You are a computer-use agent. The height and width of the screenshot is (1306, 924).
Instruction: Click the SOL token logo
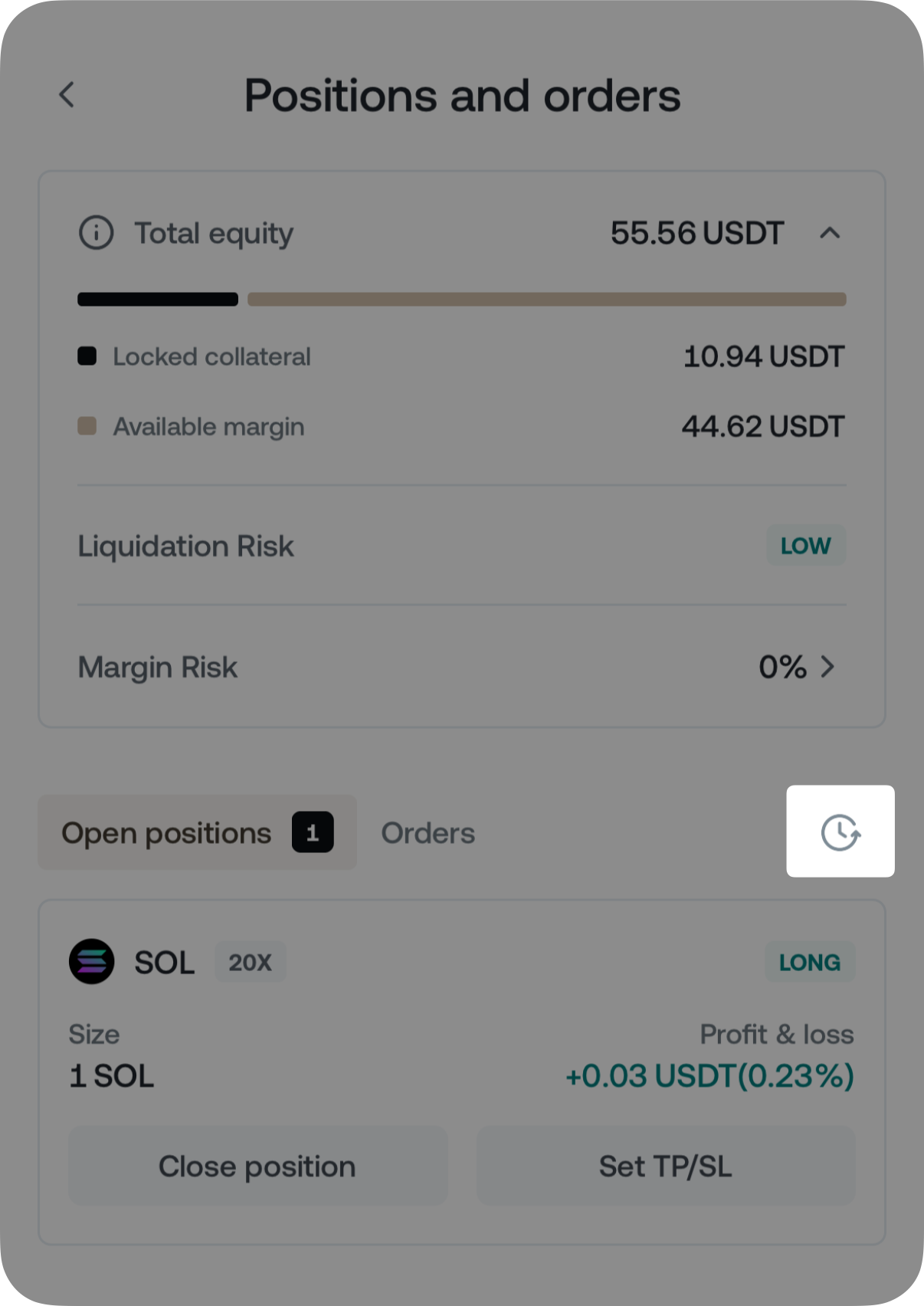tap(92, 962)
